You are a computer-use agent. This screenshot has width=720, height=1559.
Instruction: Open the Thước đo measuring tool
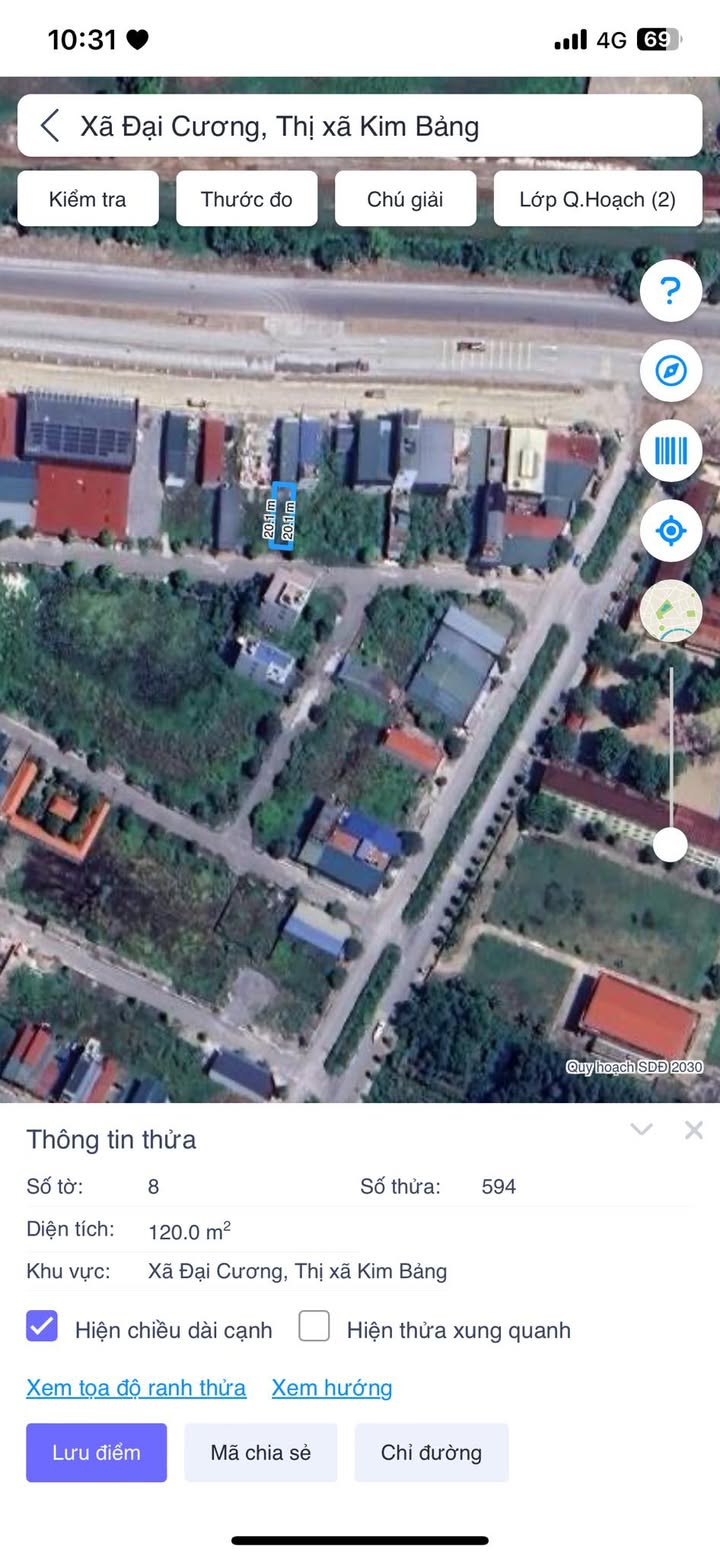tap(246, 199)
